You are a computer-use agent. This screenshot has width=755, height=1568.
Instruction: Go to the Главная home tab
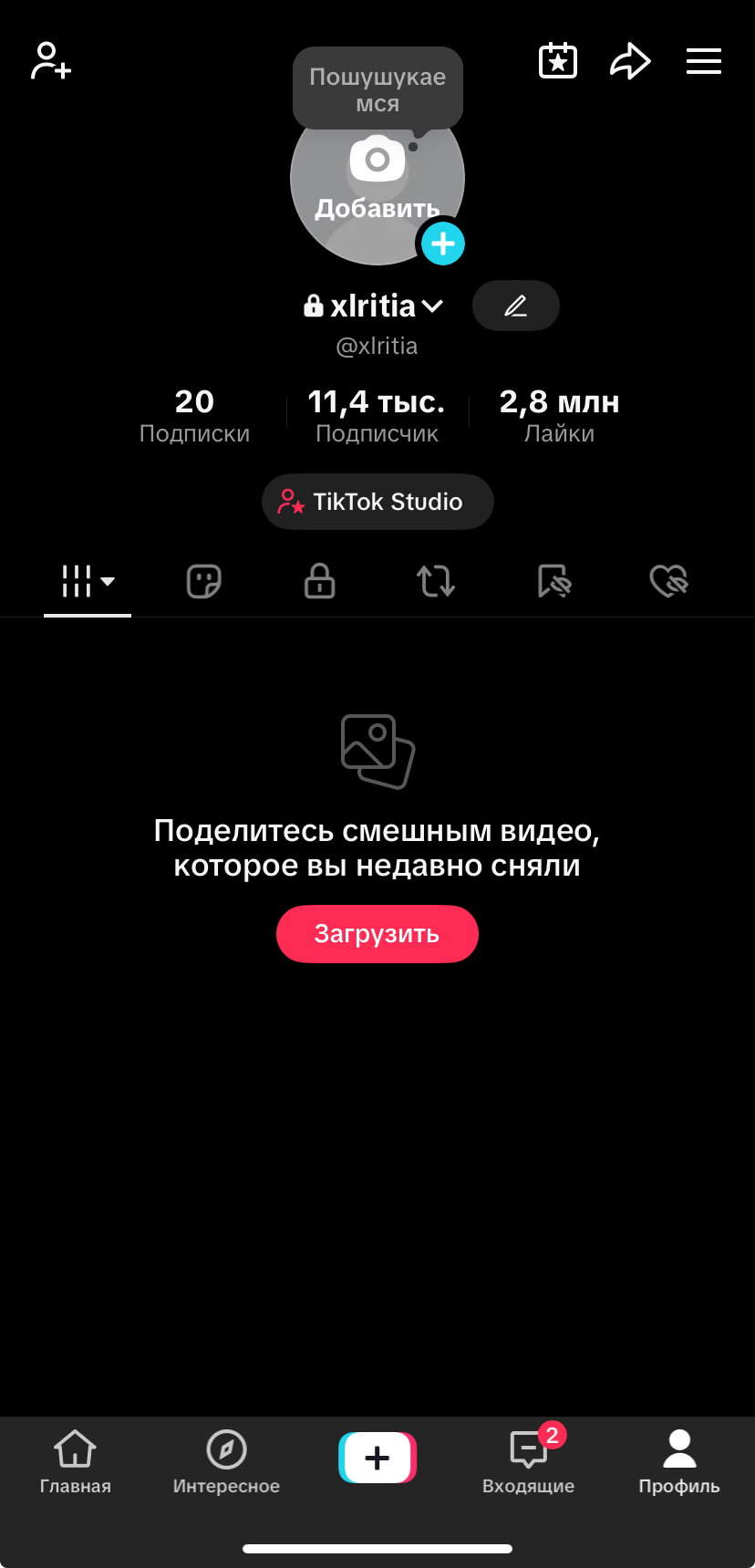tap(75, 1459)
